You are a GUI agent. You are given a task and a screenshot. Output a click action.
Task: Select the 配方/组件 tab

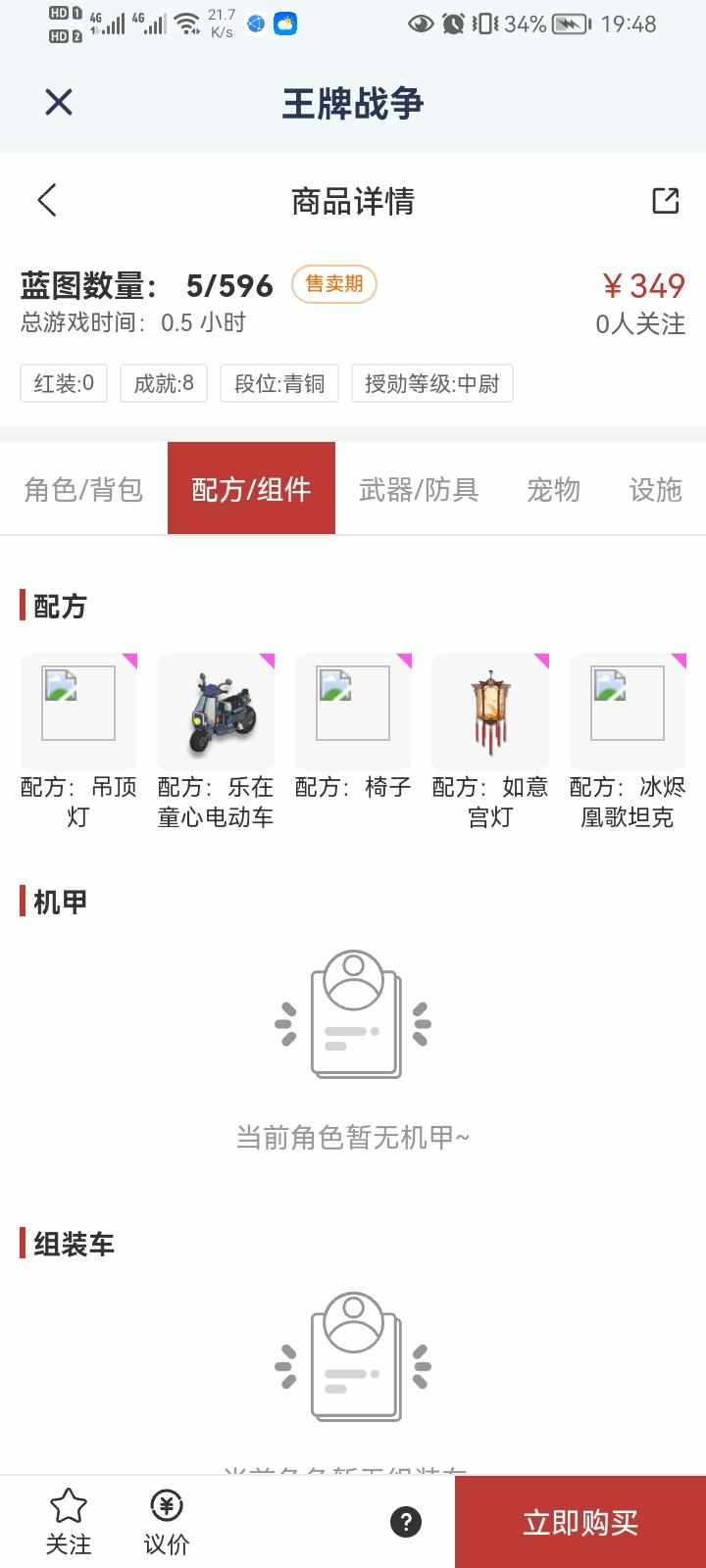251,489
